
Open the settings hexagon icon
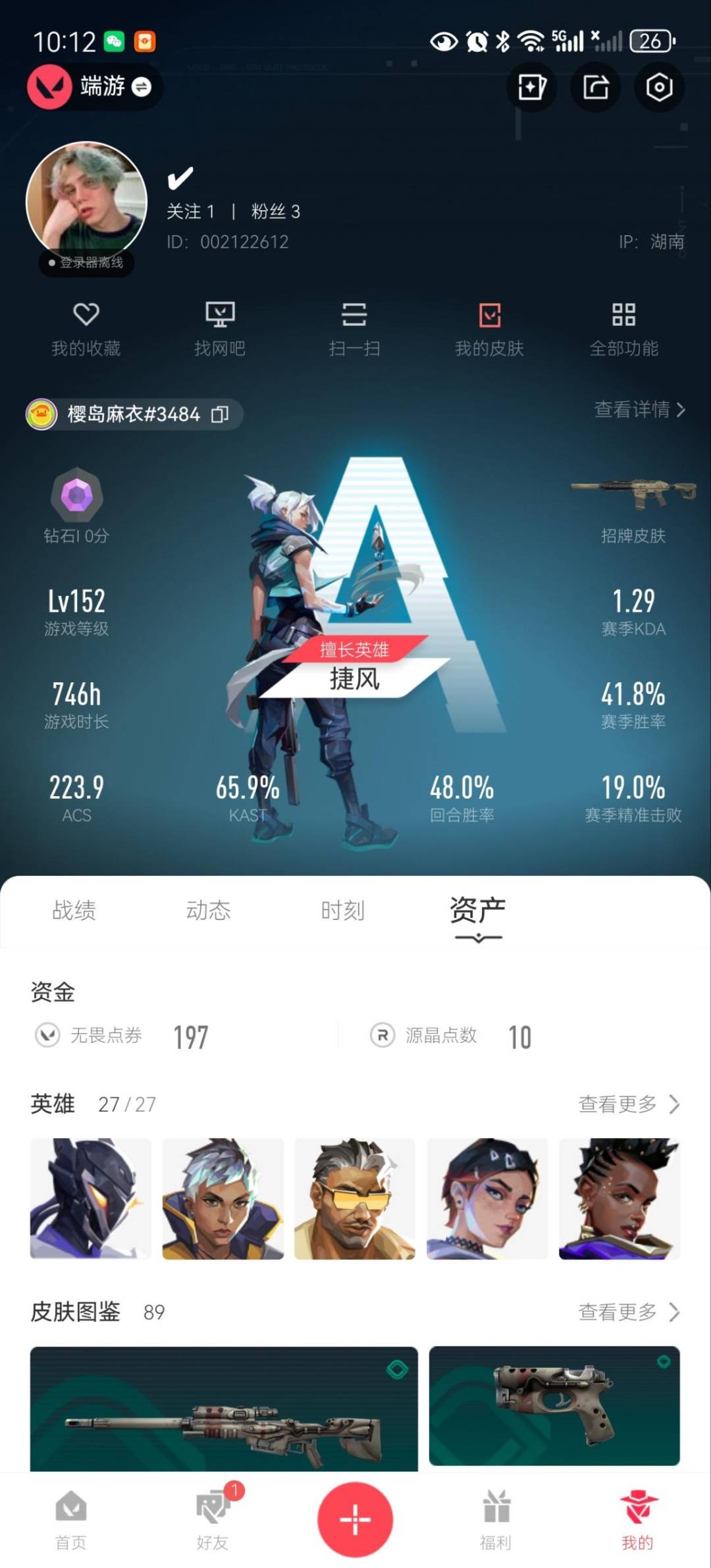(659, 87)
